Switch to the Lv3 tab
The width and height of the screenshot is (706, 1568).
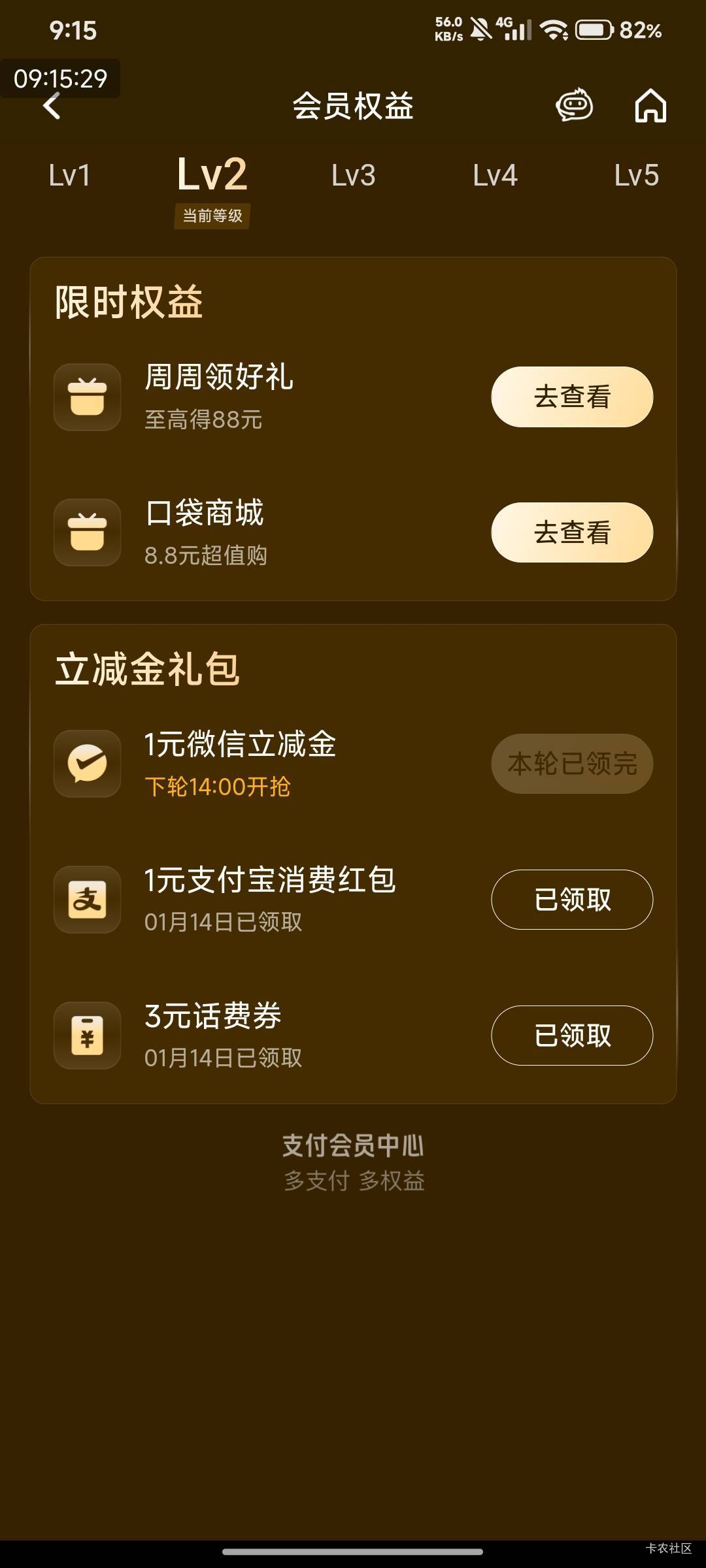354,175
